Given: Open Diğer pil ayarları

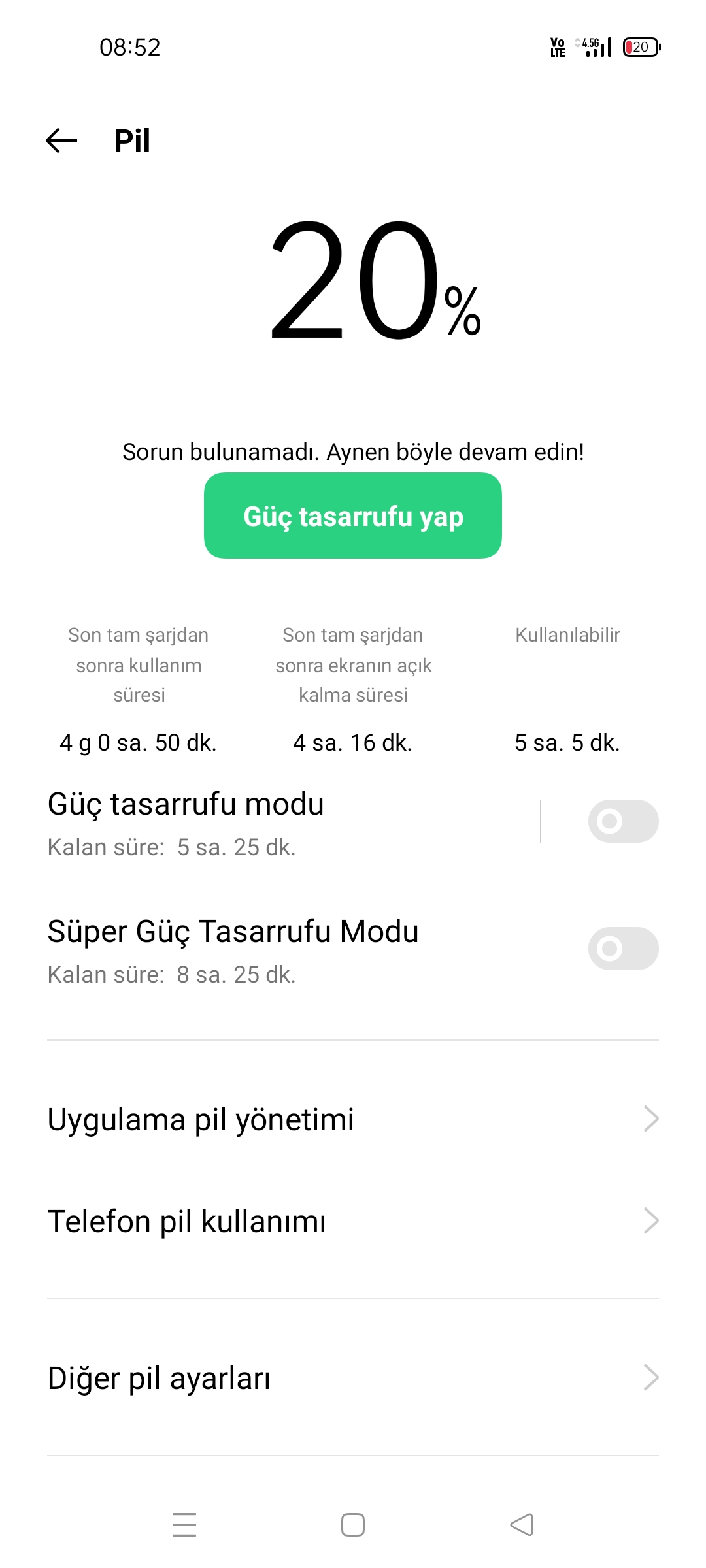Looking at the screenshot, I should 353,1378.
